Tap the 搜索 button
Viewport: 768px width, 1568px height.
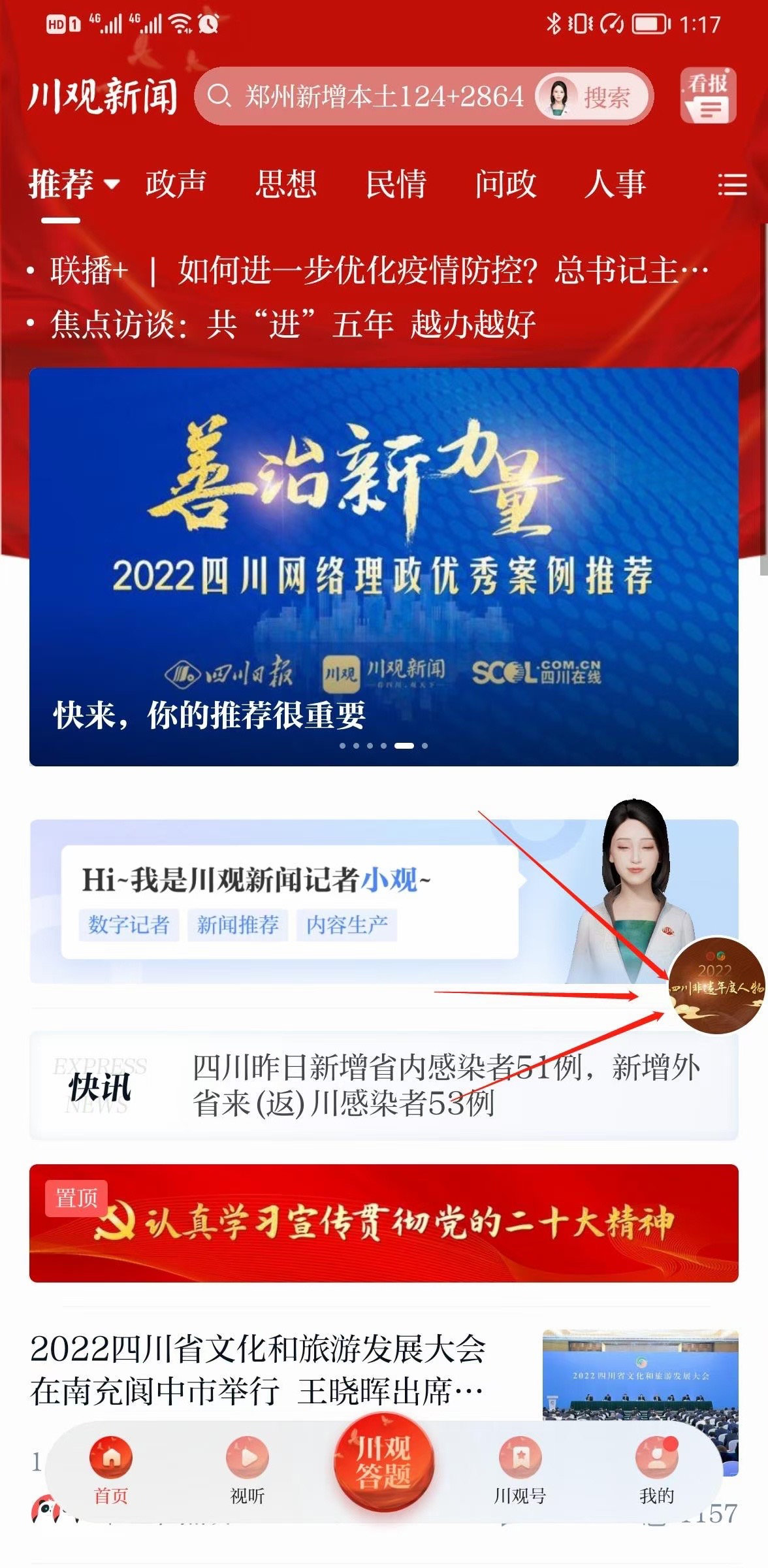606,97
